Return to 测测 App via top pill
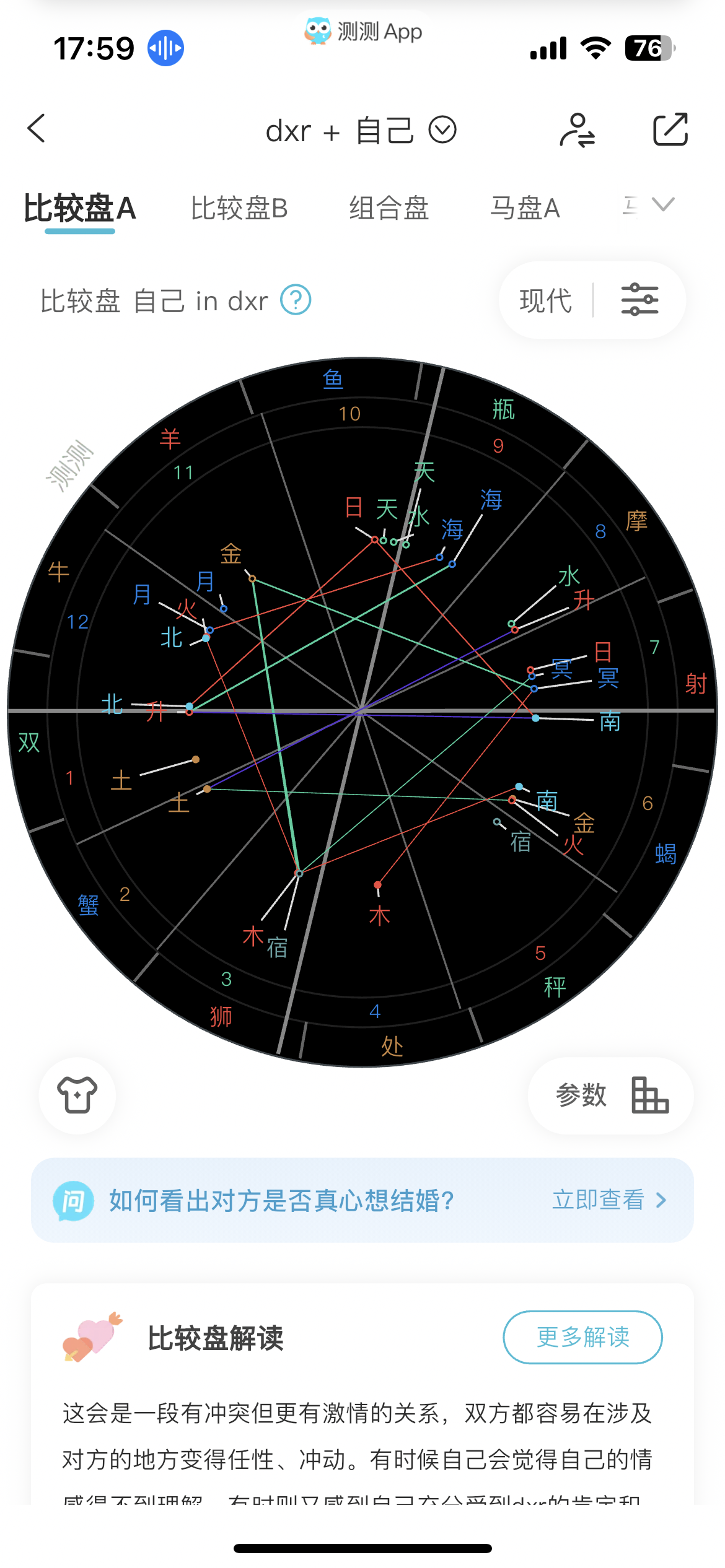 pyautogui.click(x=363, y=31)
